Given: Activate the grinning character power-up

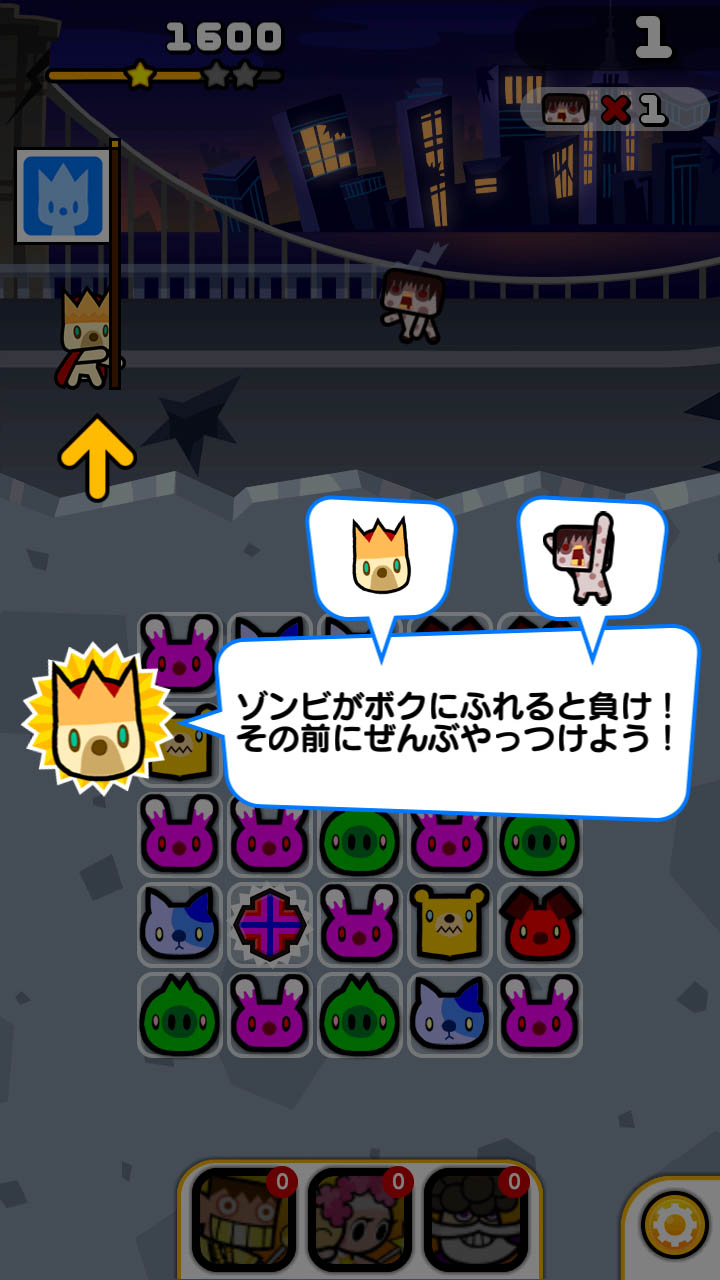Looking at the screenshot, I should click(243, 1218).
